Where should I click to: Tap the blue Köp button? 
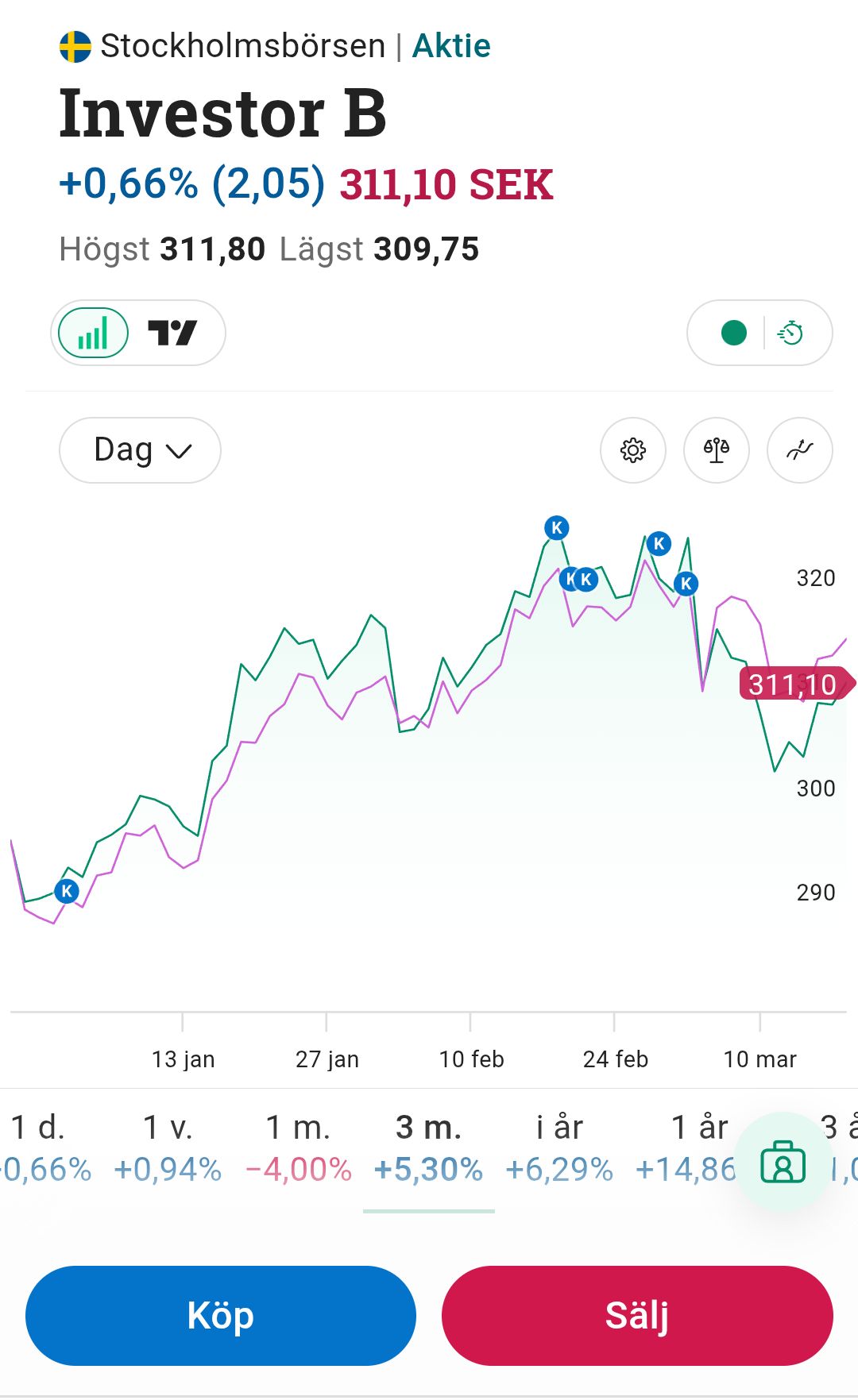220,1315
